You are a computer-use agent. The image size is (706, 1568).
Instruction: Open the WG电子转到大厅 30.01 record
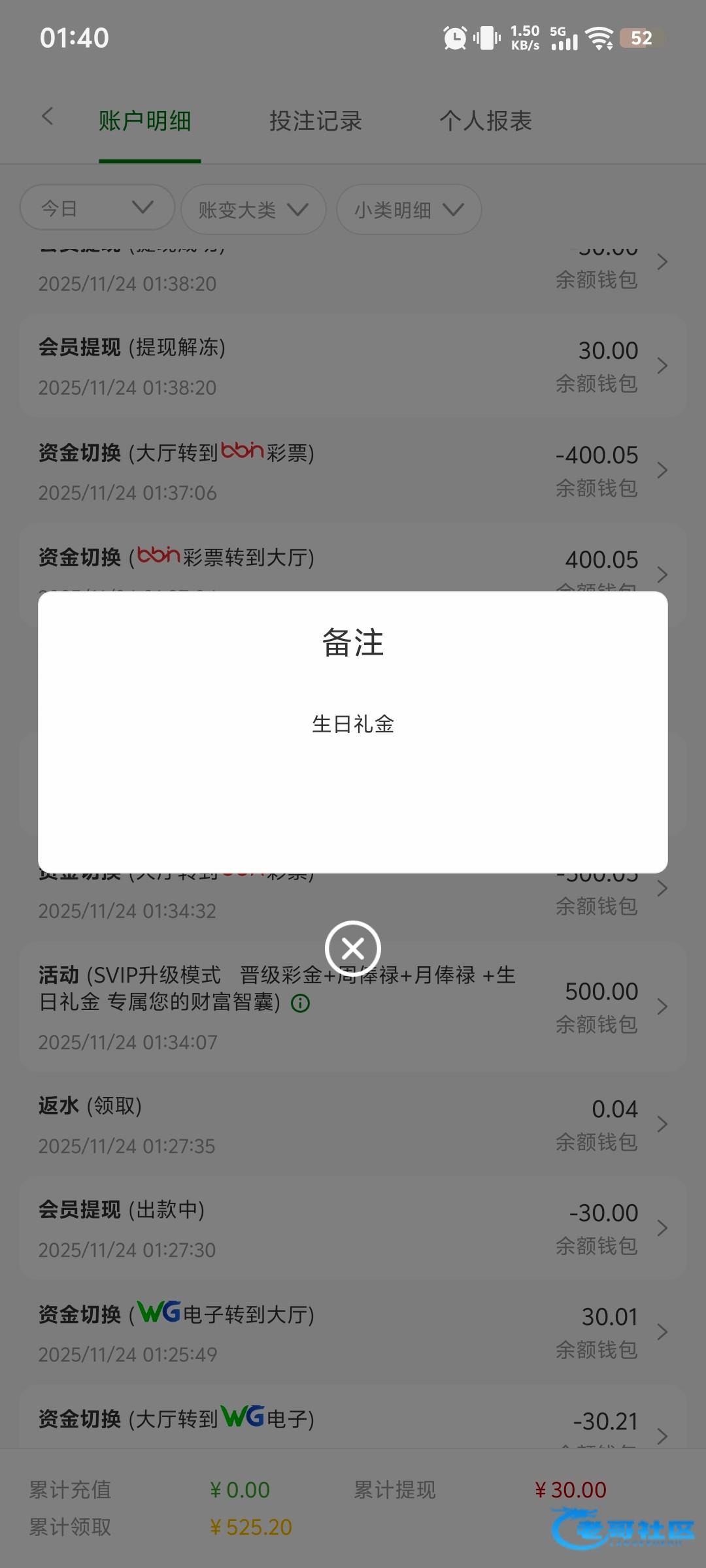coord(353,1333)
